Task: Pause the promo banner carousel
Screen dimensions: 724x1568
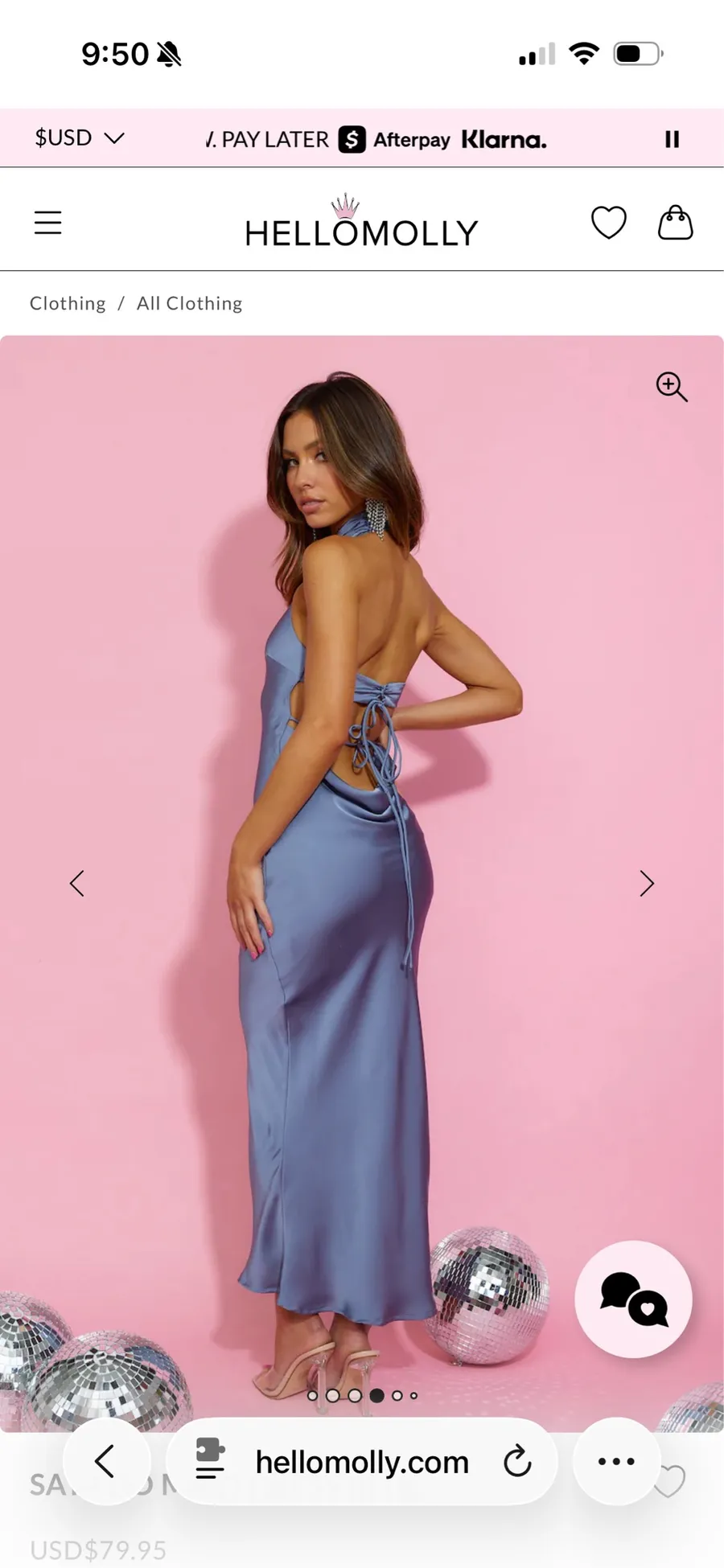Action: (x=672, y=139)
